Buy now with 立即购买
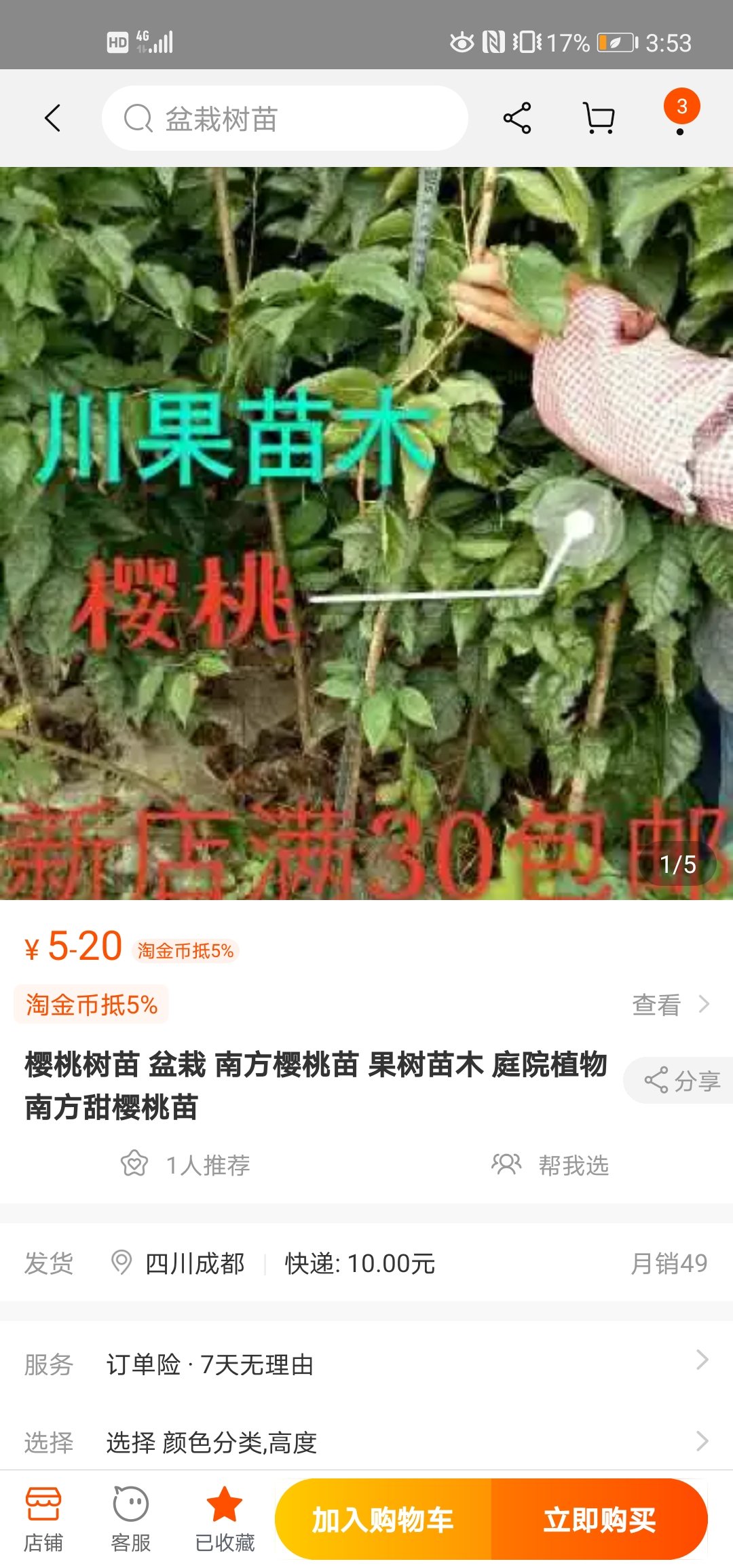The height and width of the screenshot is (1568, 733). pos(599,1519)
